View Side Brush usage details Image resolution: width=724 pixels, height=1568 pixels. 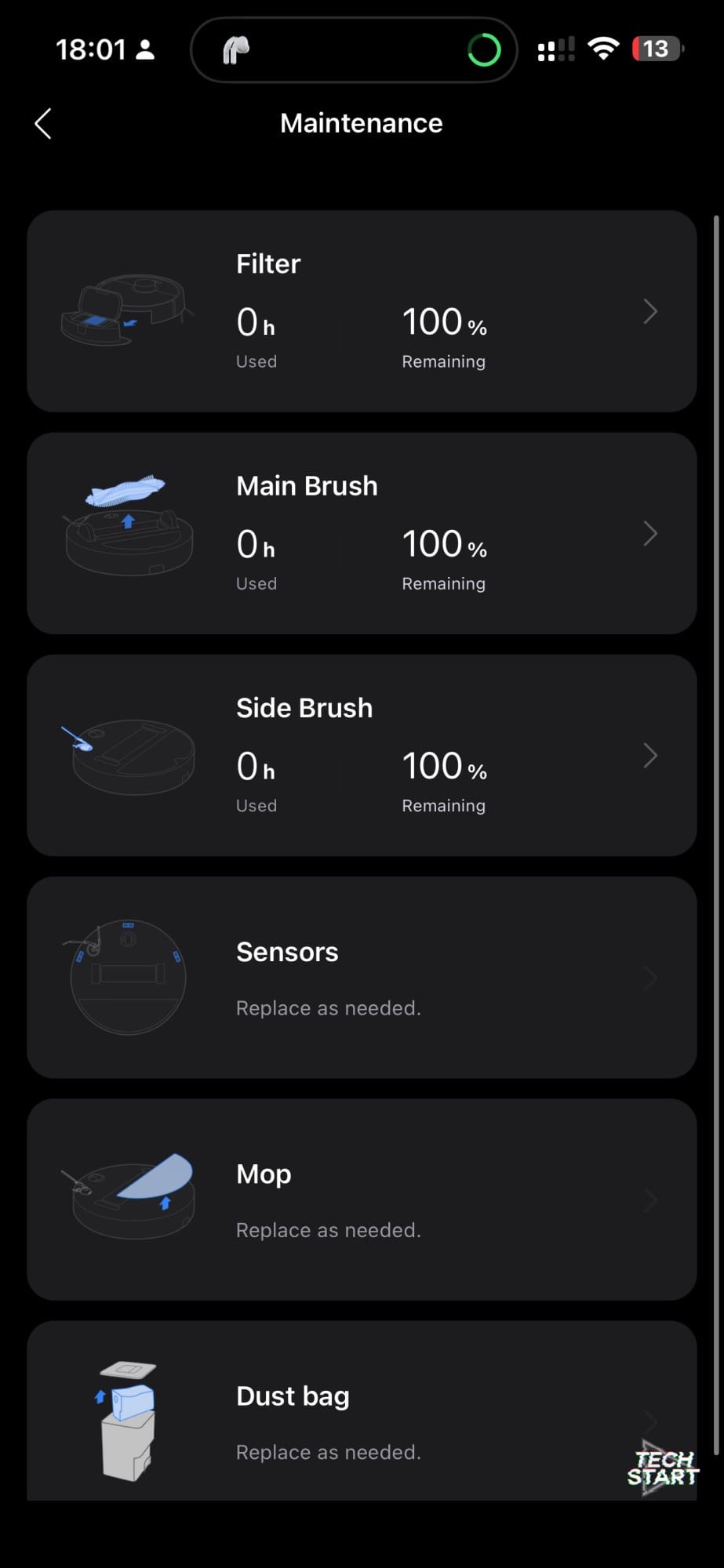coord(362,755)
